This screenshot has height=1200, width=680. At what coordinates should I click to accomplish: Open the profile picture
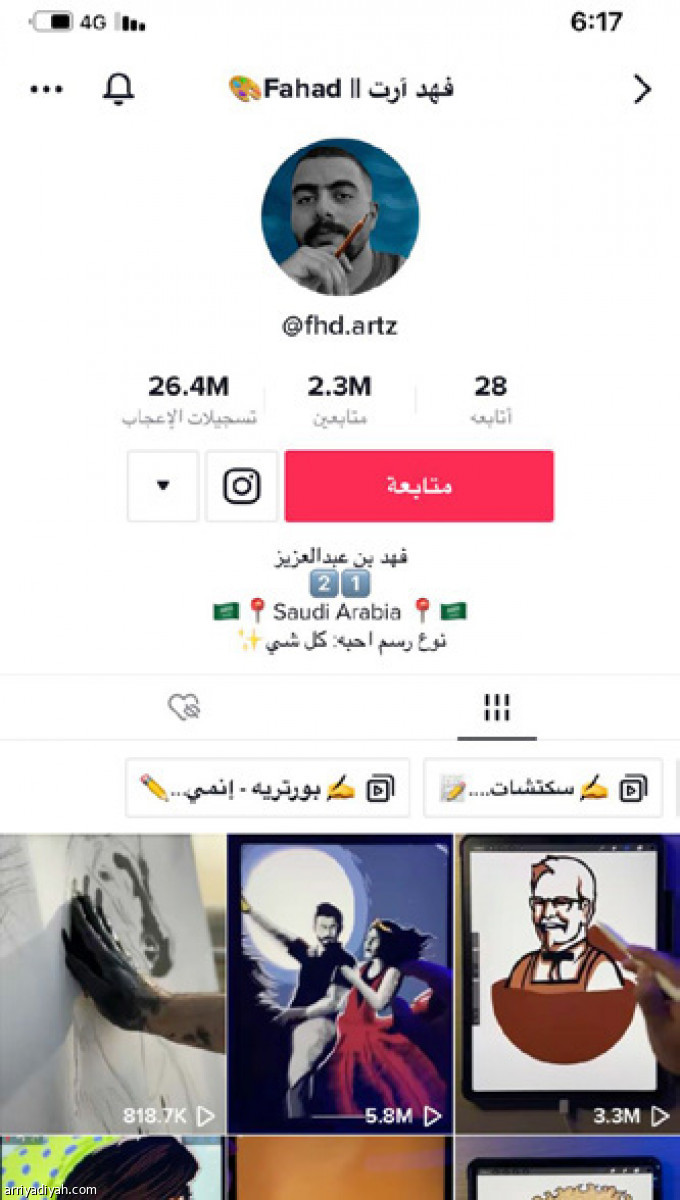(x=340, y=218)
